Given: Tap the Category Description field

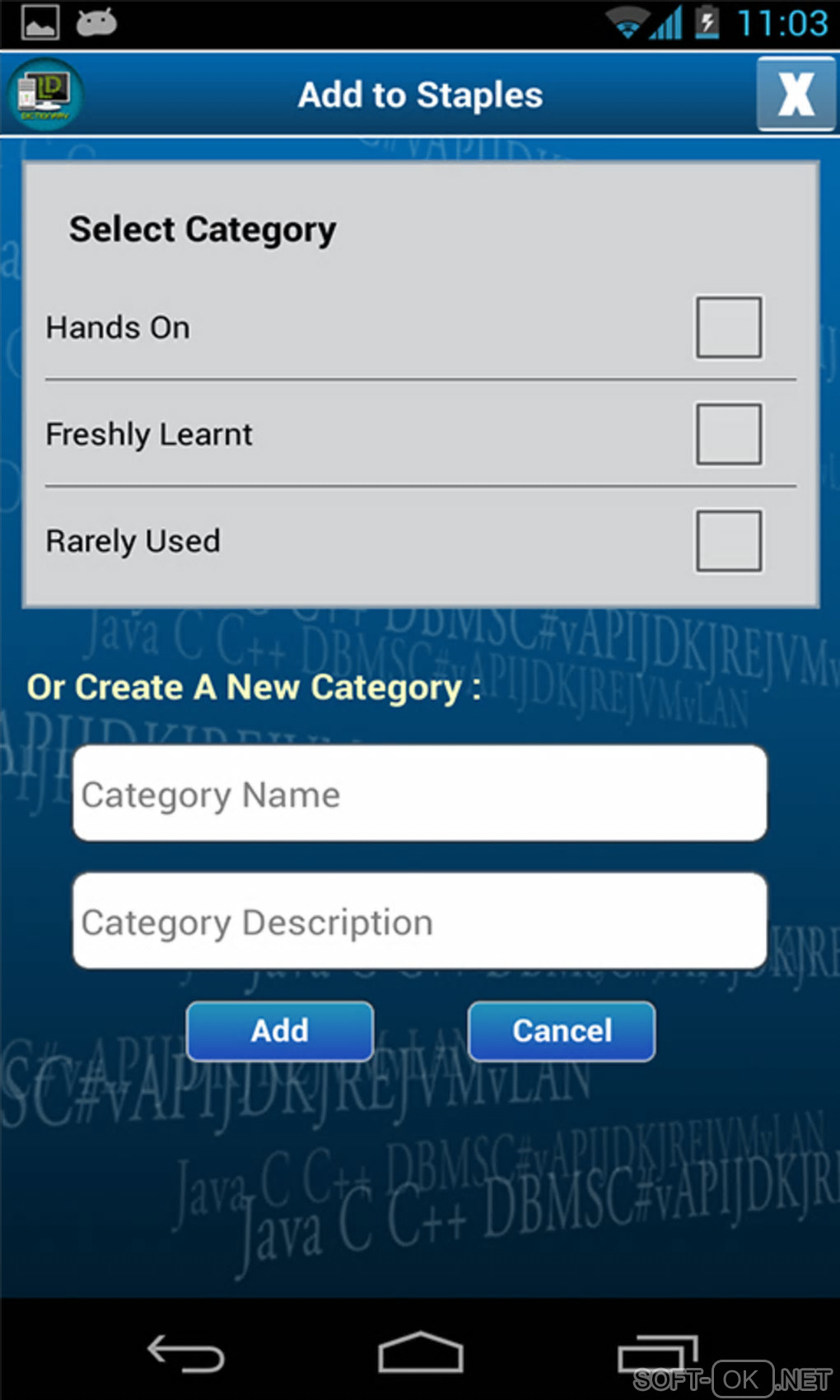Looking at the screenshot, I should coord(420,922).
